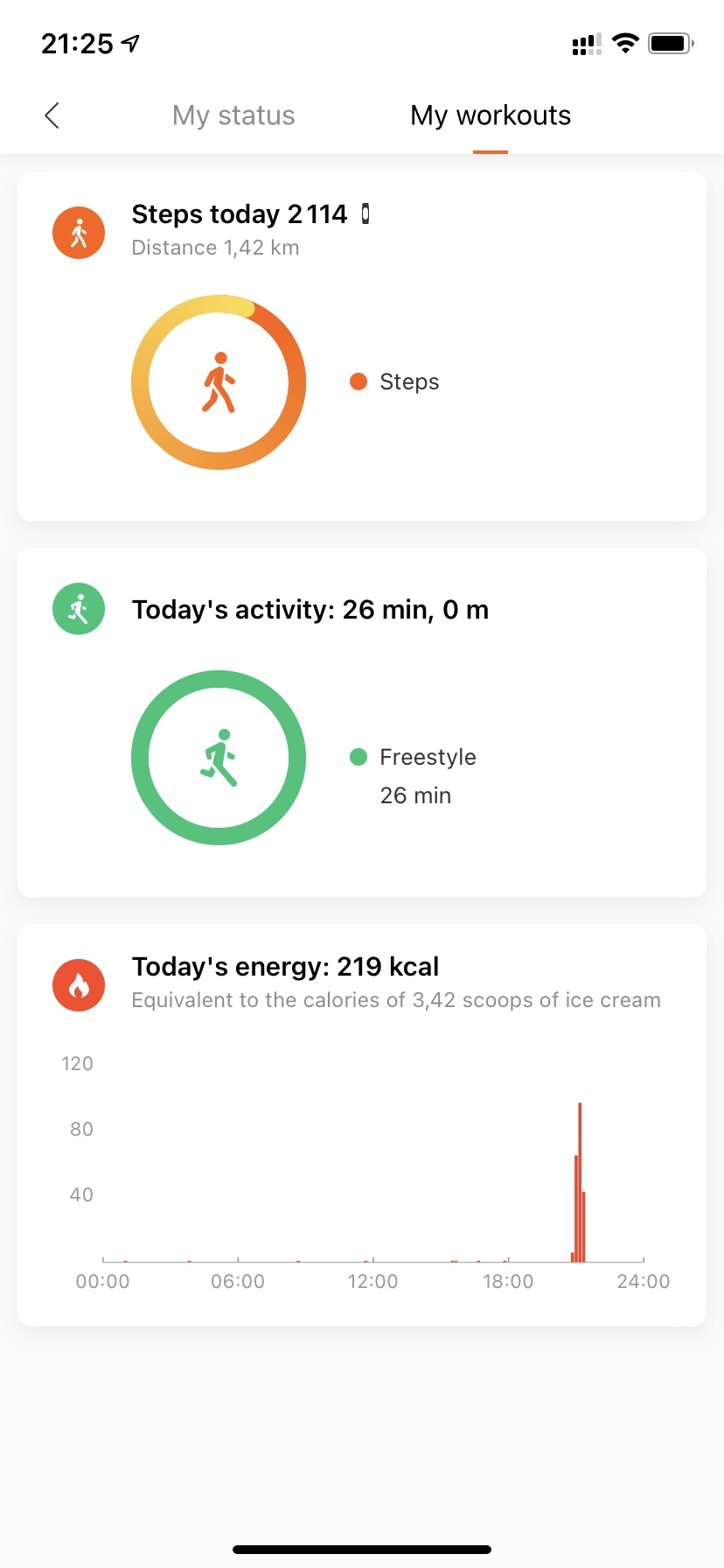Open Today's energy 219 kcal card
Viewport: 724px width, 1568px height.
point(362,1125)
